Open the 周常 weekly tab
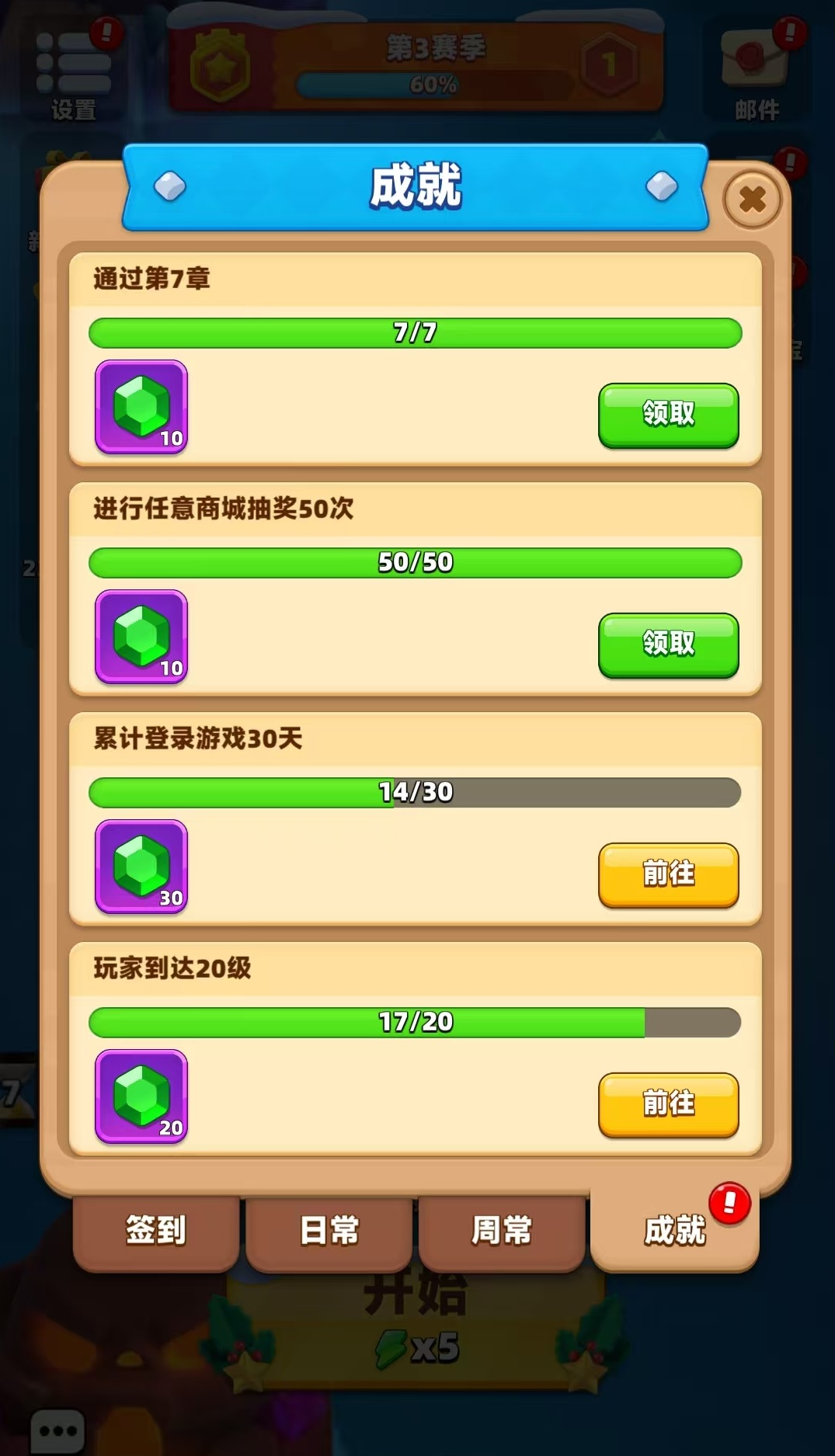The height and width of the screenshot is (1456, 835). (x=501, y=1231)
